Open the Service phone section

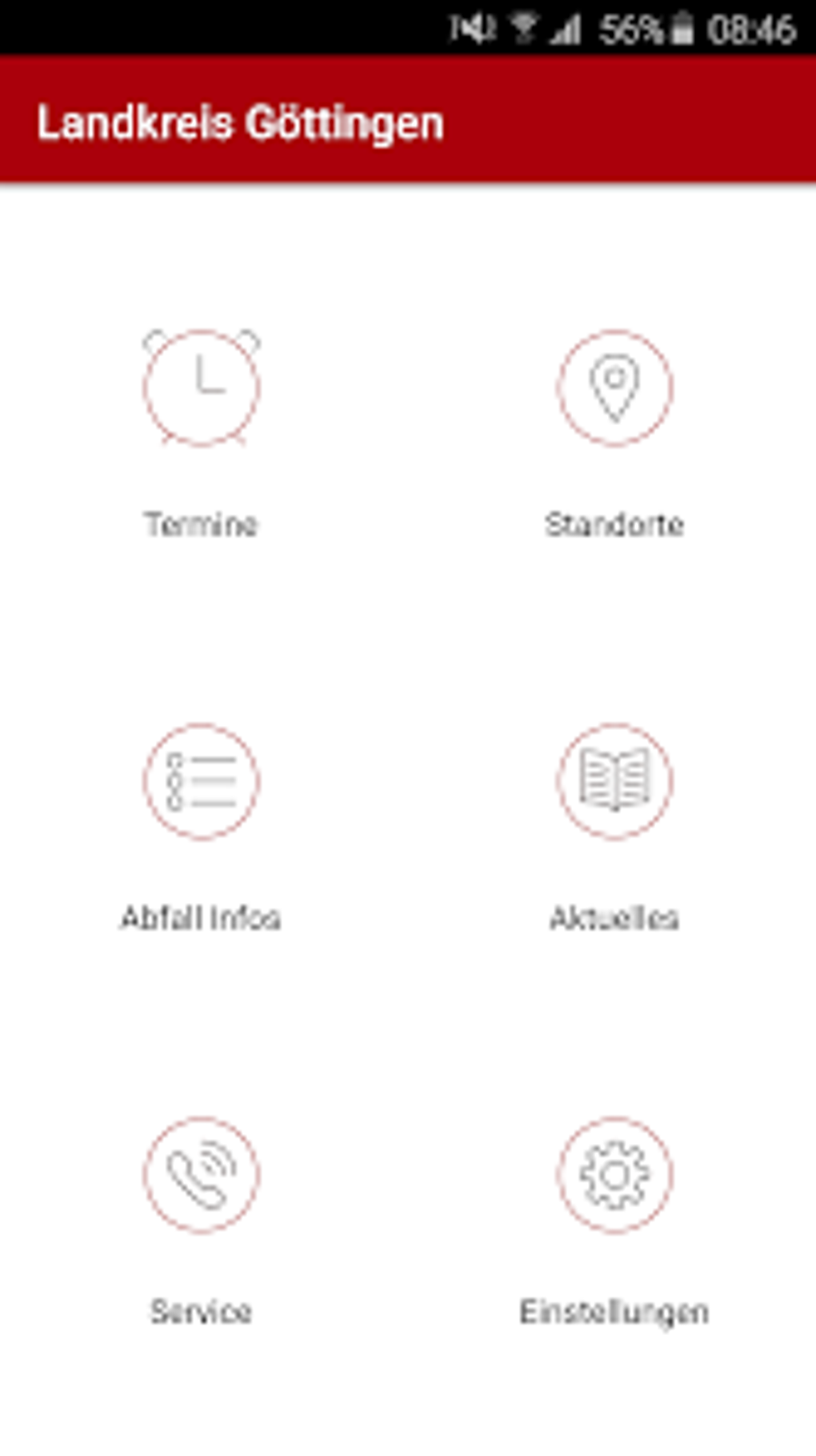202,1174
